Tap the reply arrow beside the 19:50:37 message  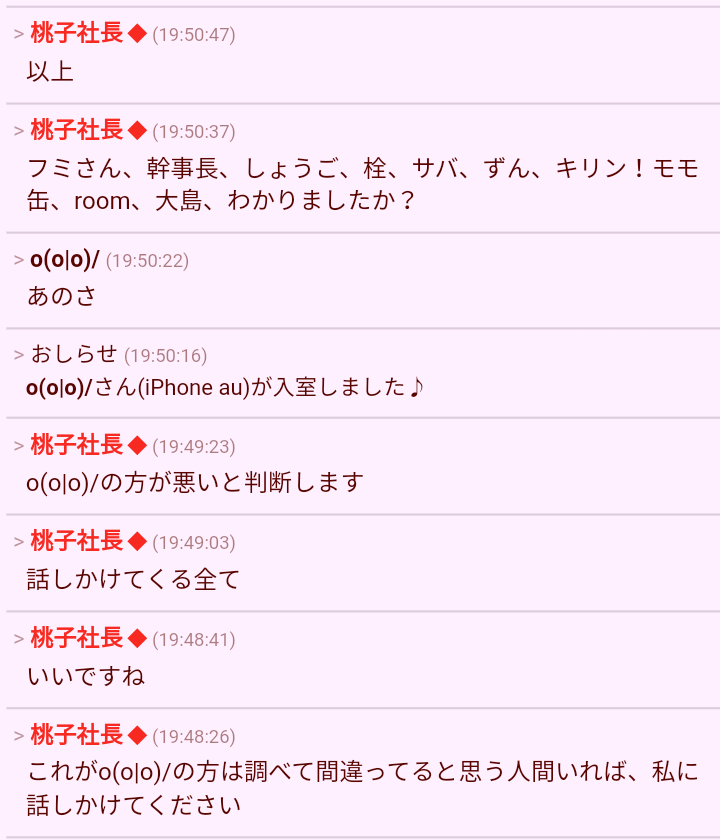coord(19,132)
